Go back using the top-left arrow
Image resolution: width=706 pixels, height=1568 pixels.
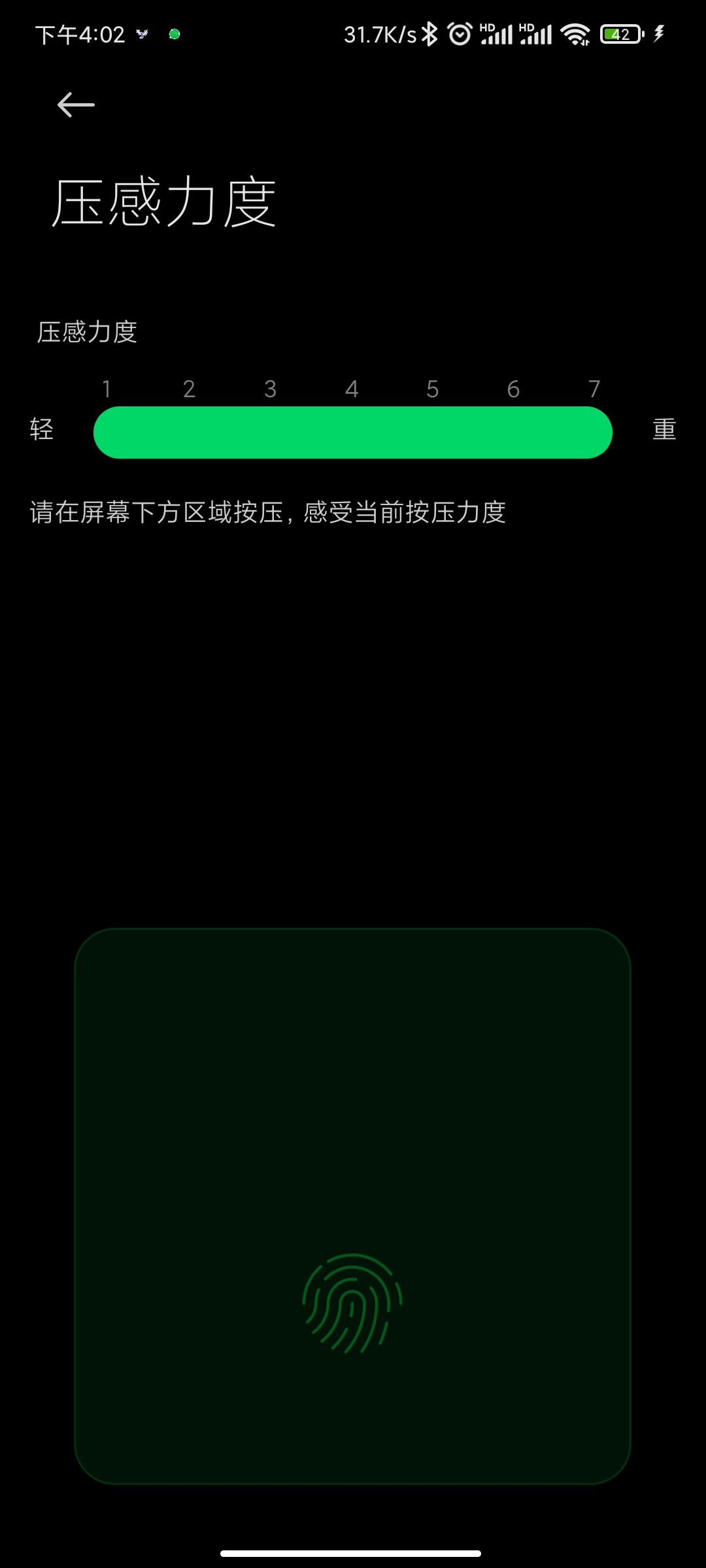pyautogui.click(x=76, y=105)
